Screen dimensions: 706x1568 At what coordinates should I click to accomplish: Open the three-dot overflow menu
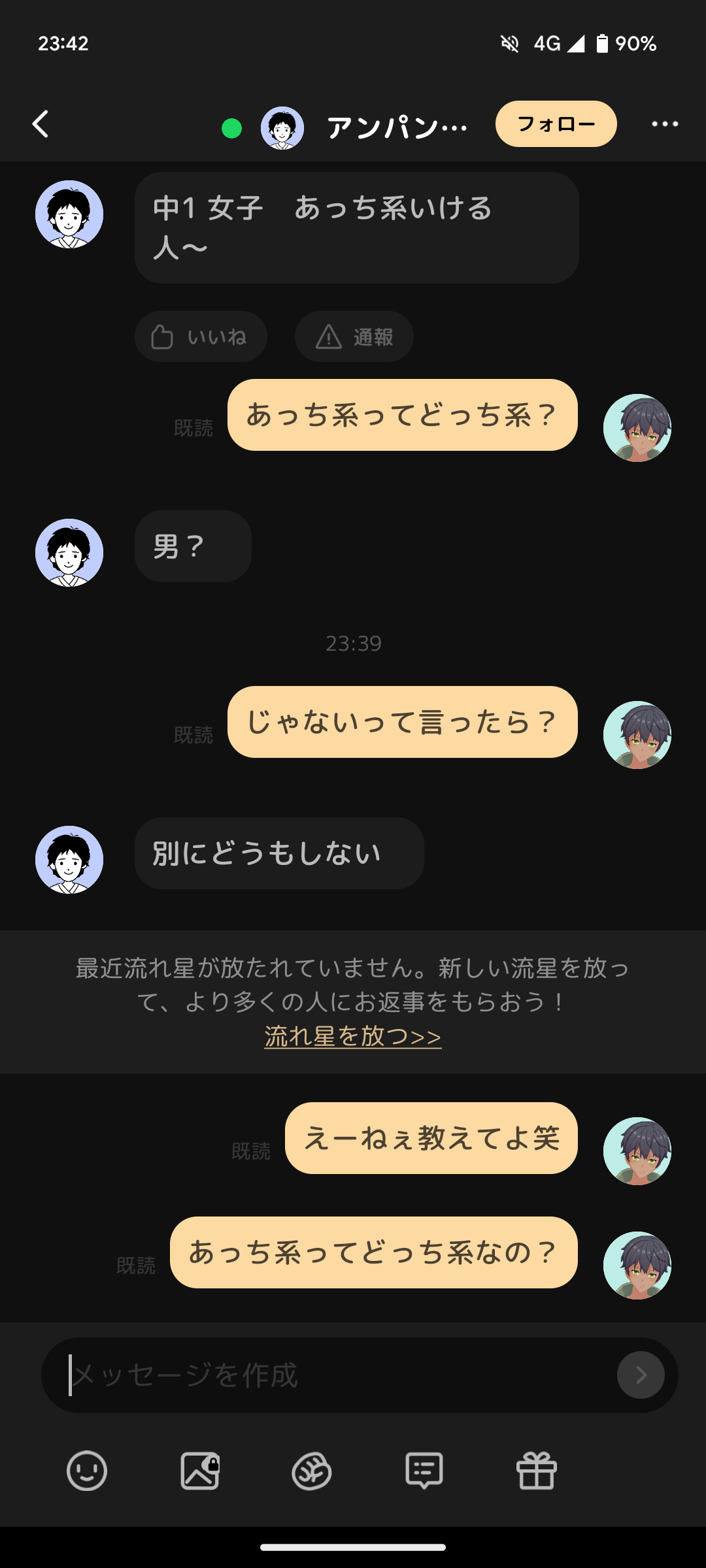664,124
